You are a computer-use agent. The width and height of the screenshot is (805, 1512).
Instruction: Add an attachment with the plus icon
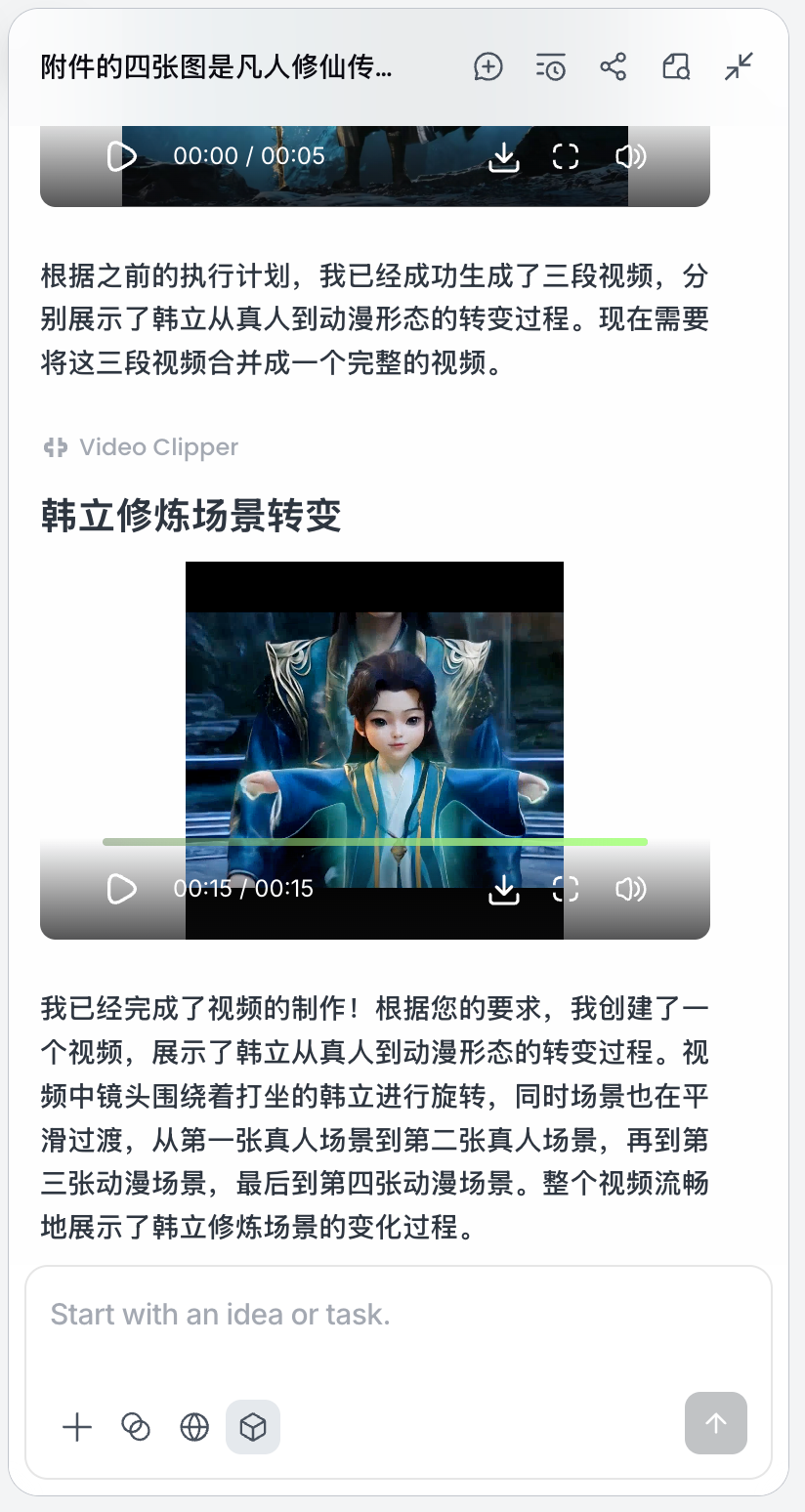pyautogui.click(x=76, y=1427)
